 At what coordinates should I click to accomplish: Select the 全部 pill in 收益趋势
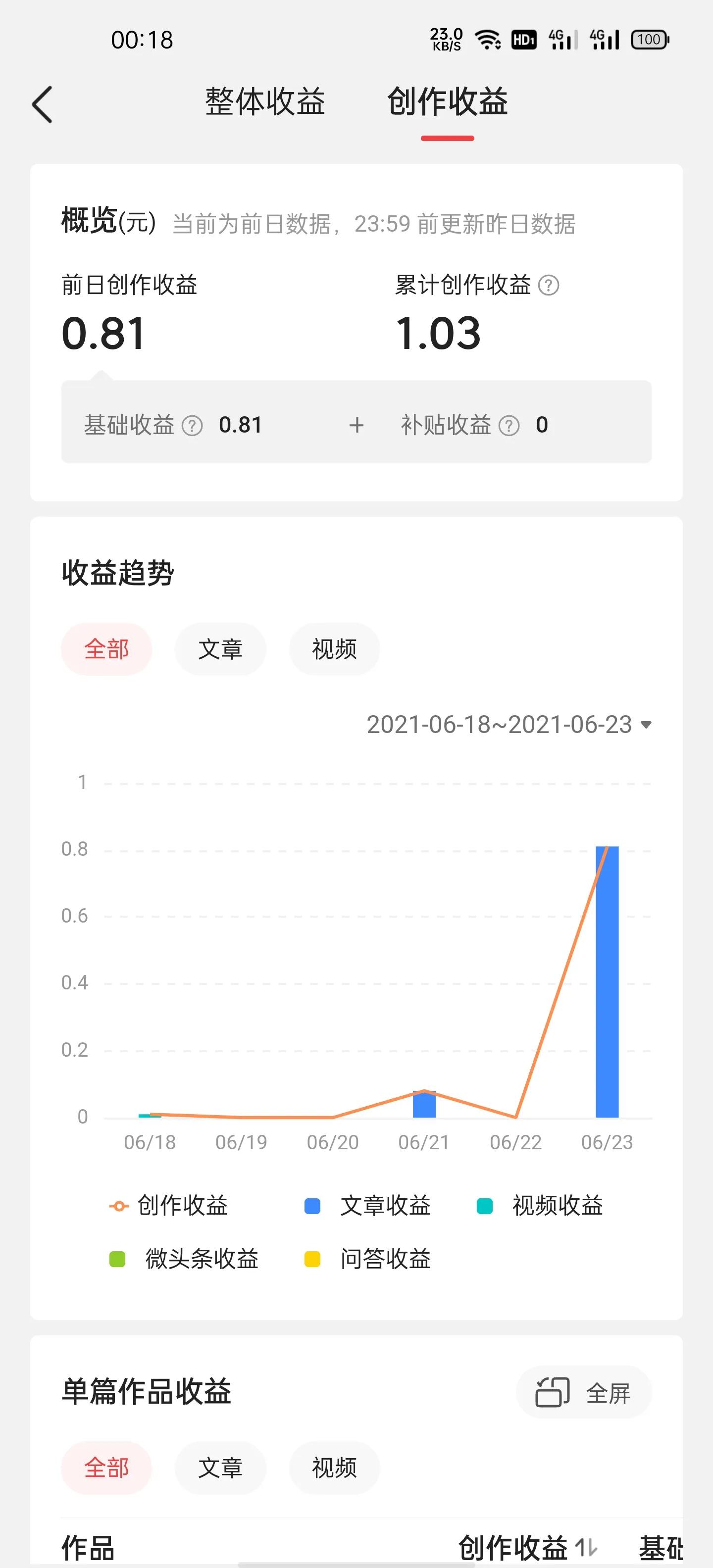pos(106,649)
